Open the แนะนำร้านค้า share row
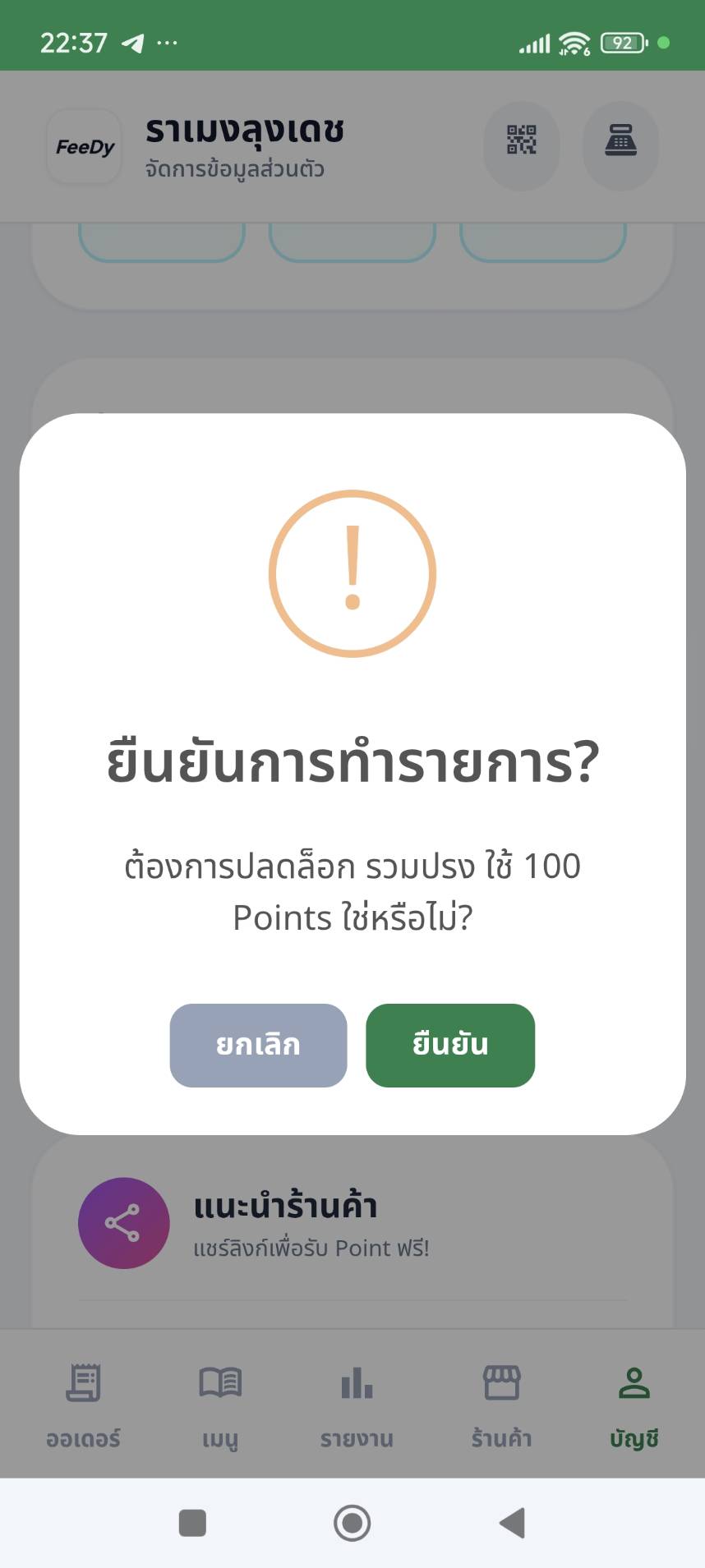705x1568 pixels. click(x=311, y=1223)
